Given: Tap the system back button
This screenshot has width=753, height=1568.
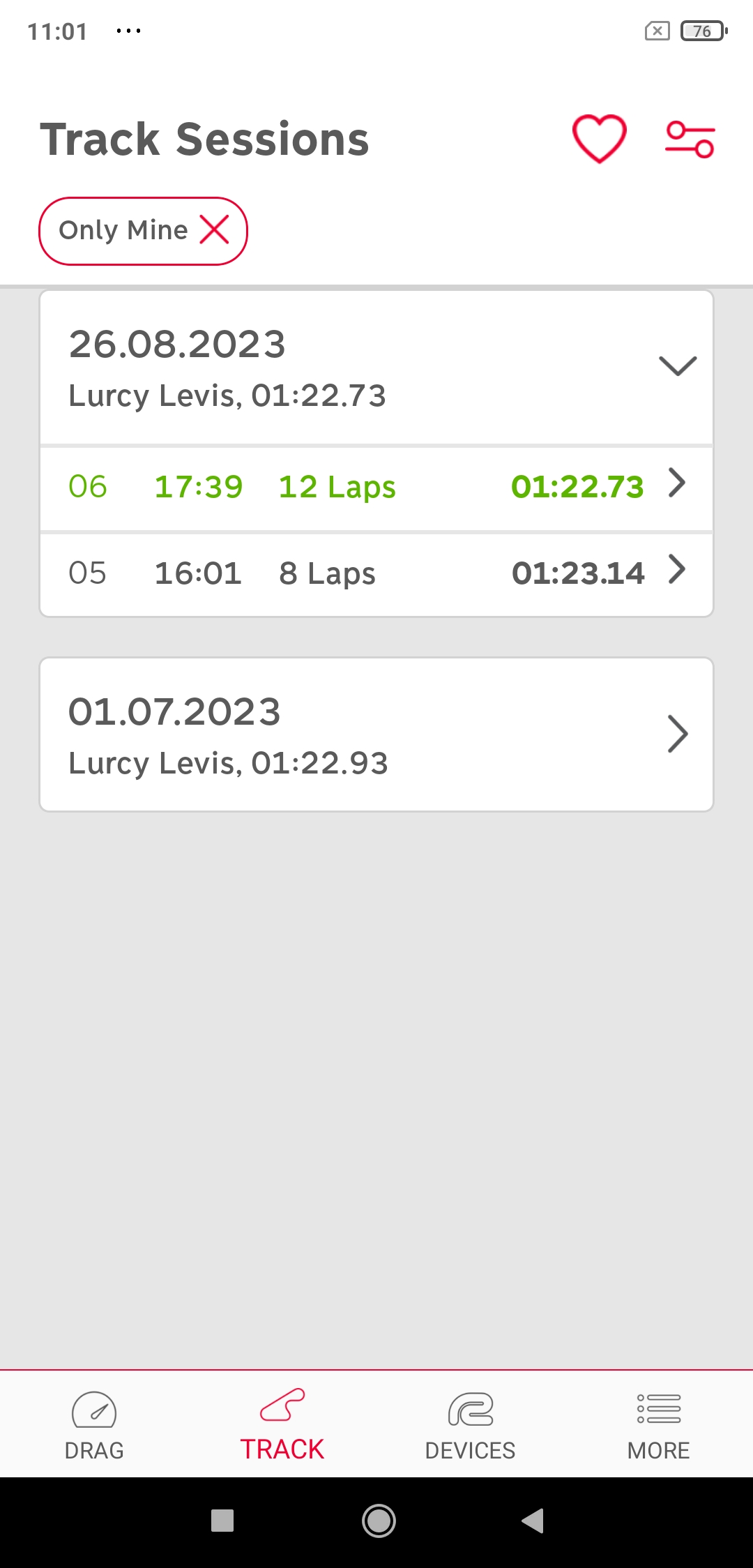Looking at the screenshot, I should point(533,1521).
